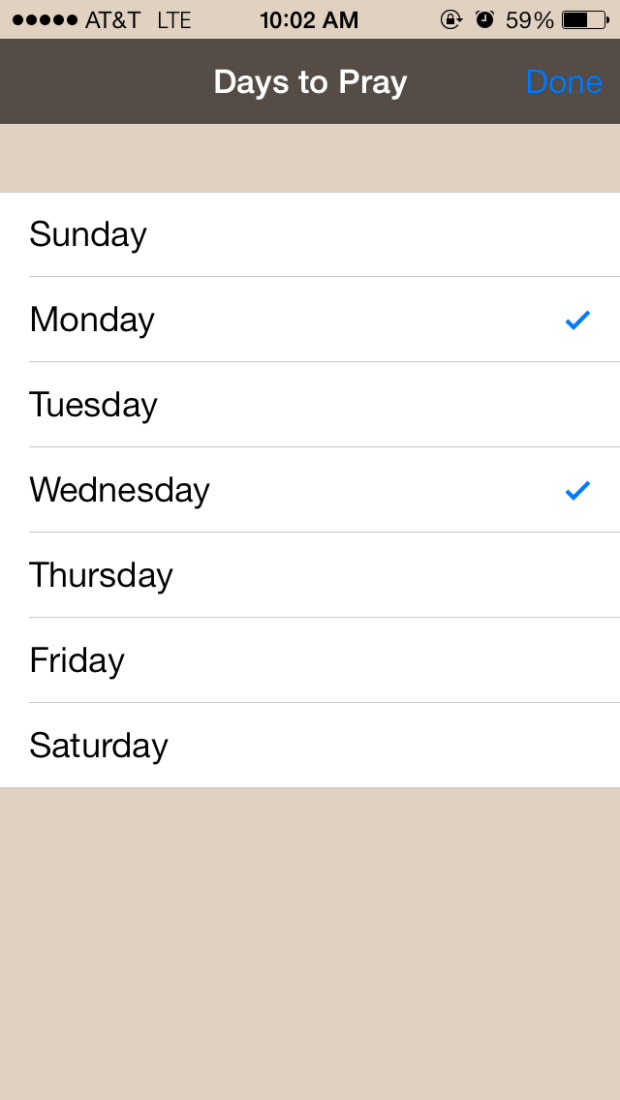Choose Thursday as a prayer day
The width and height of the screenshot is (620, 1100).
click(x=310, y=575)
